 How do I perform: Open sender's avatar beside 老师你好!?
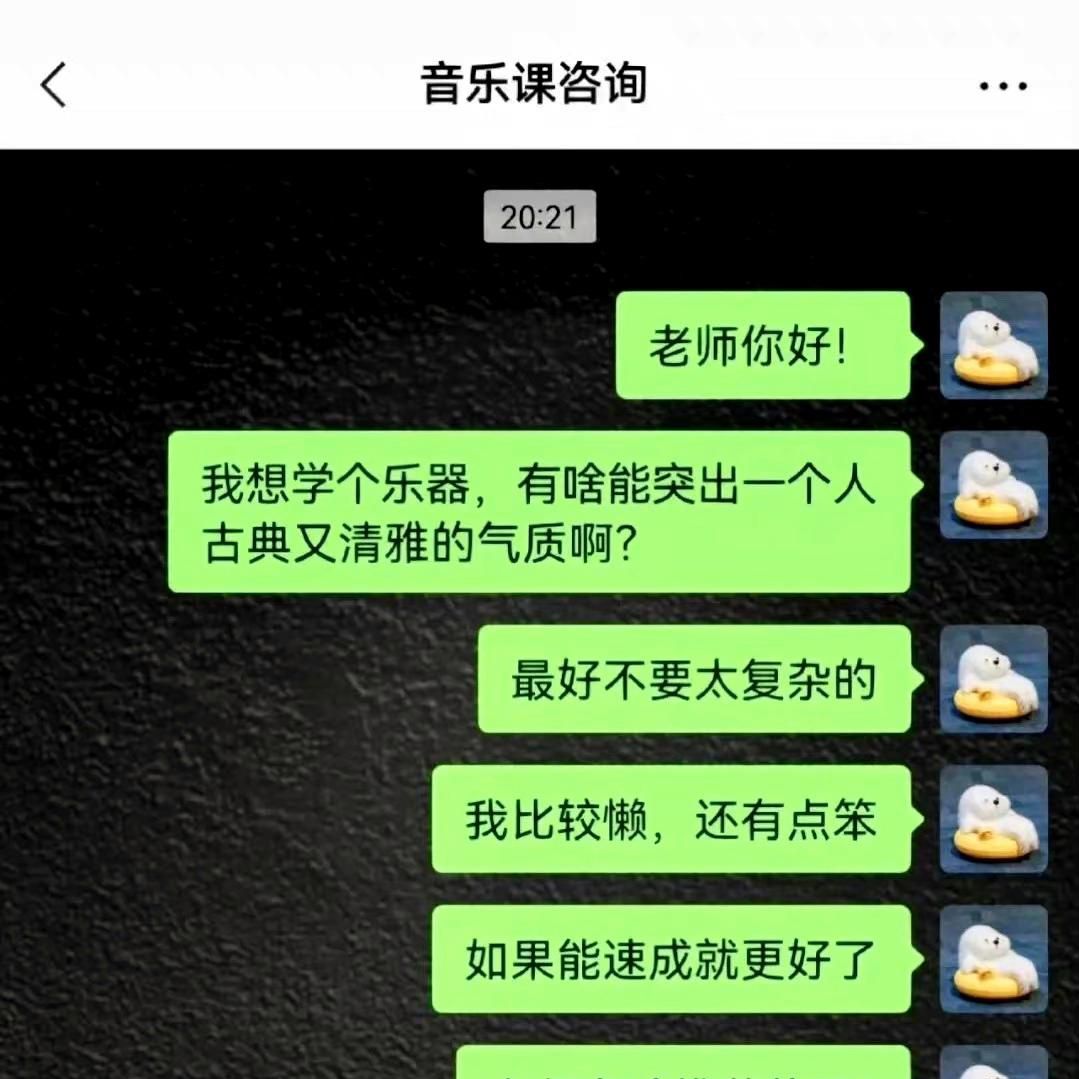[x=993, y=345]
